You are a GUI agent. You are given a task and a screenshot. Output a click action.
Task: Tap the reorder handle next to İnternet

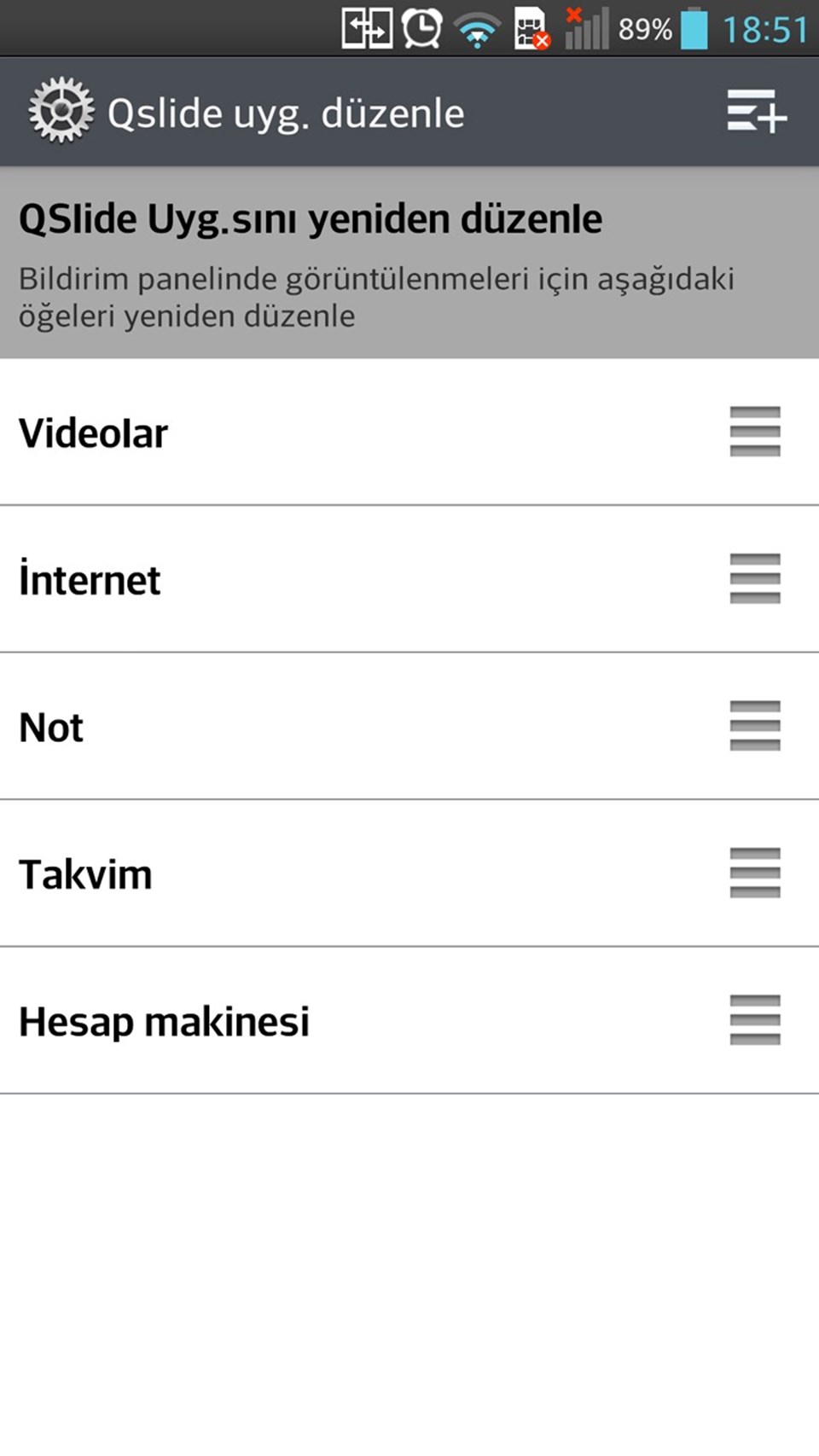(755, 578)
